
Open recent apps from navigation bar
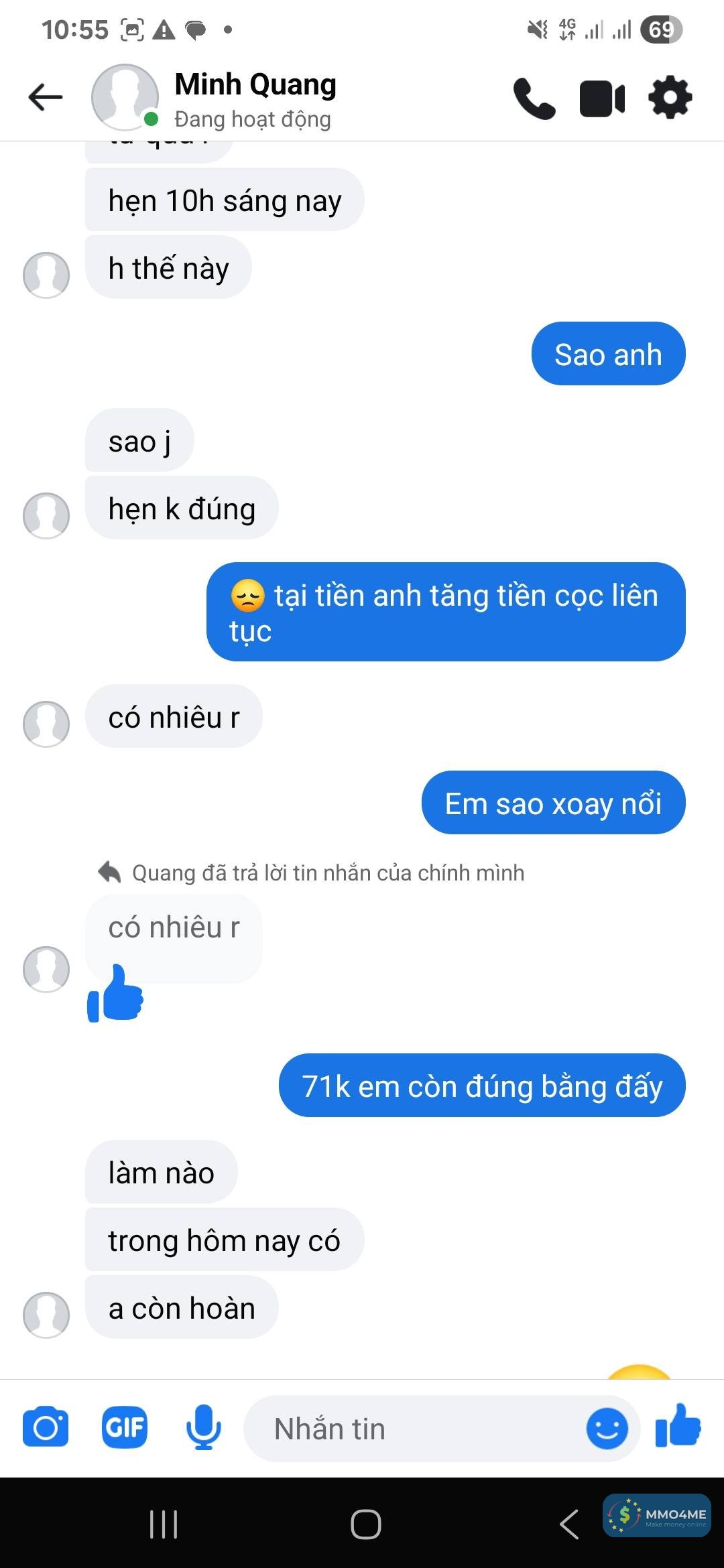tap(164, 1524)
